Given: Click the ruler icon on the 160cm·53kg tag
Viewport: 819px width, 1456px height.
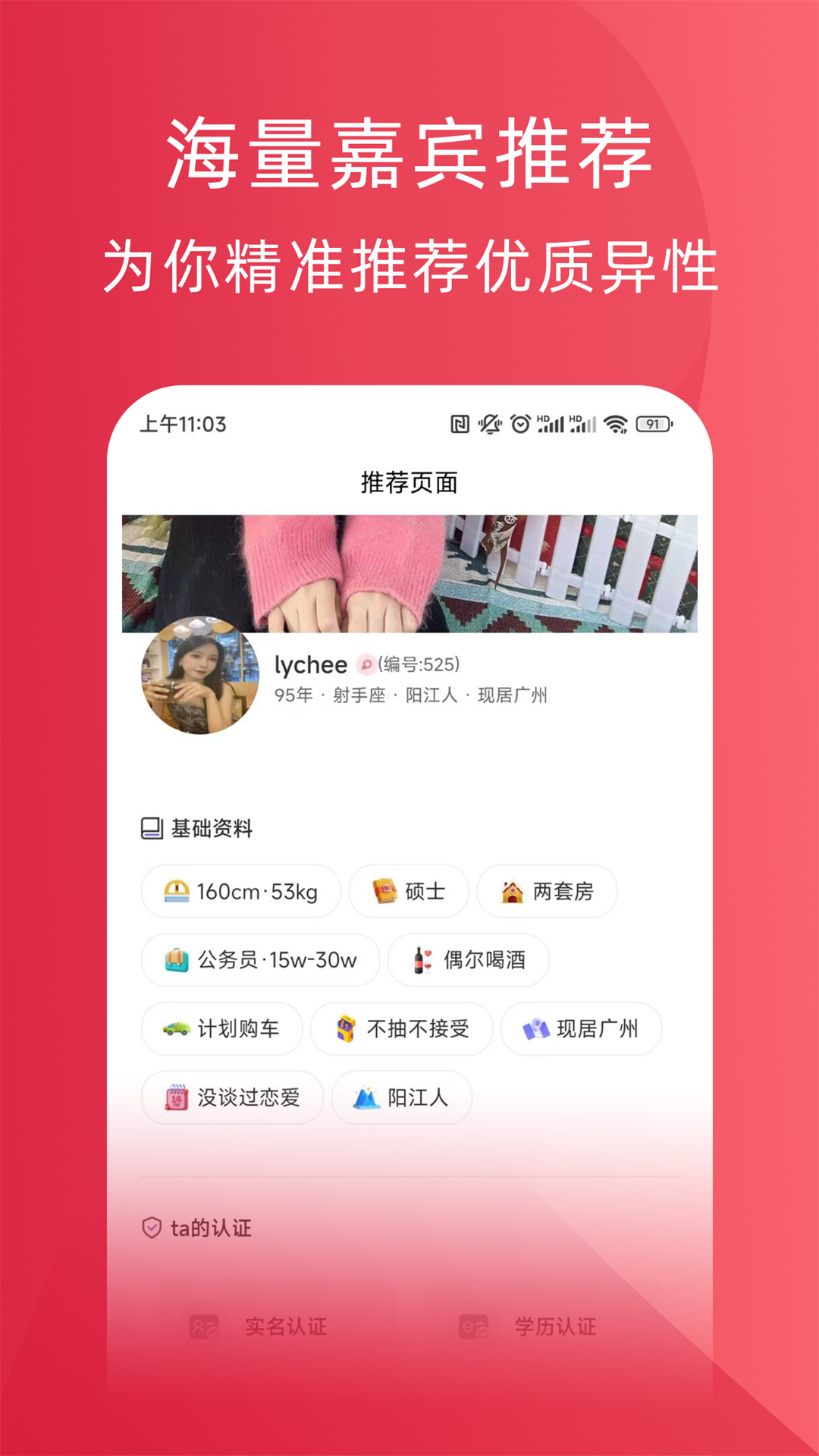Looking at the screenshot, I should click(x=176, y=892).
